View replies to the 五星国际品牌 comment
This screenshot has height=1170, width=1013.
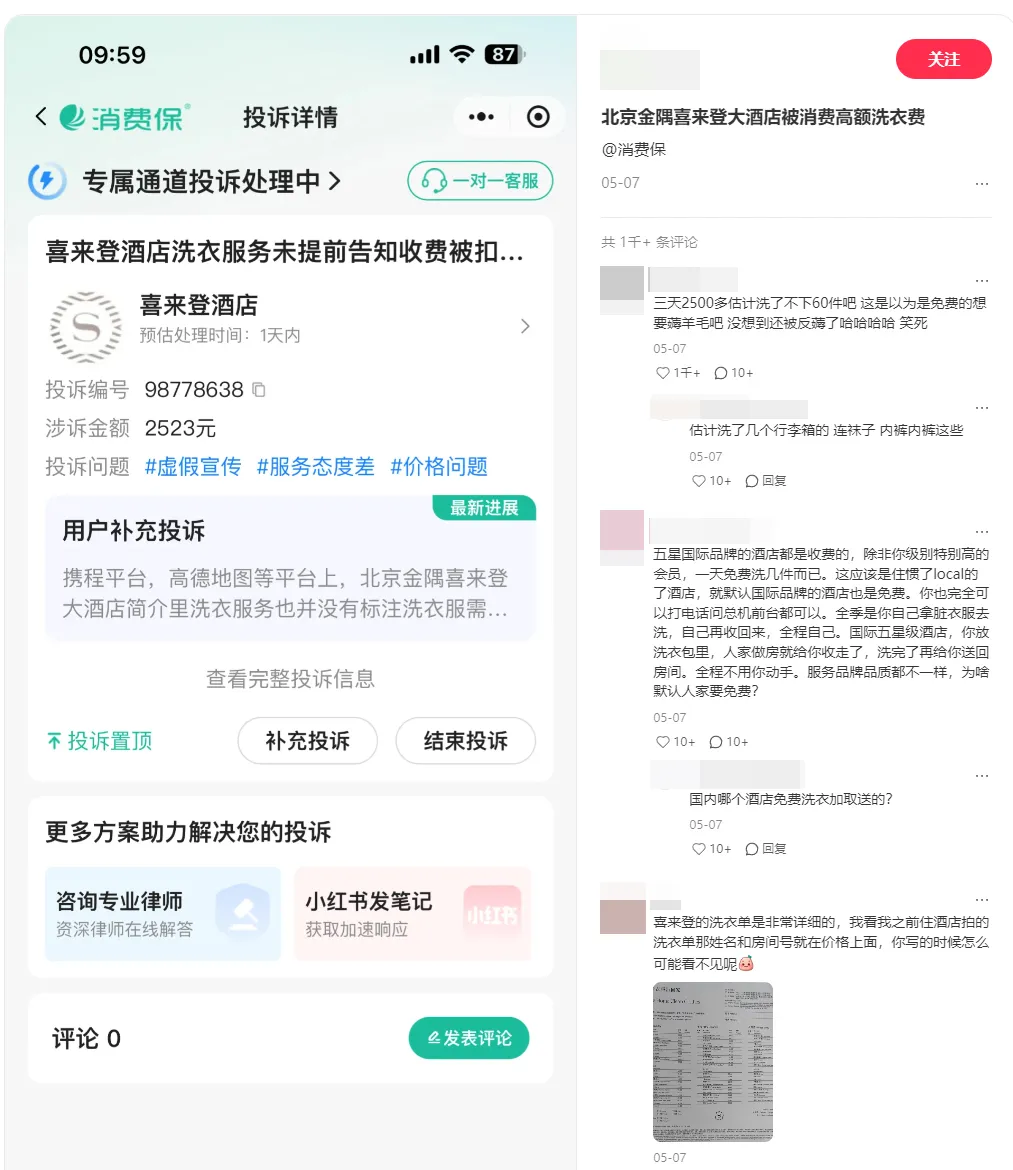pos(728,742)
